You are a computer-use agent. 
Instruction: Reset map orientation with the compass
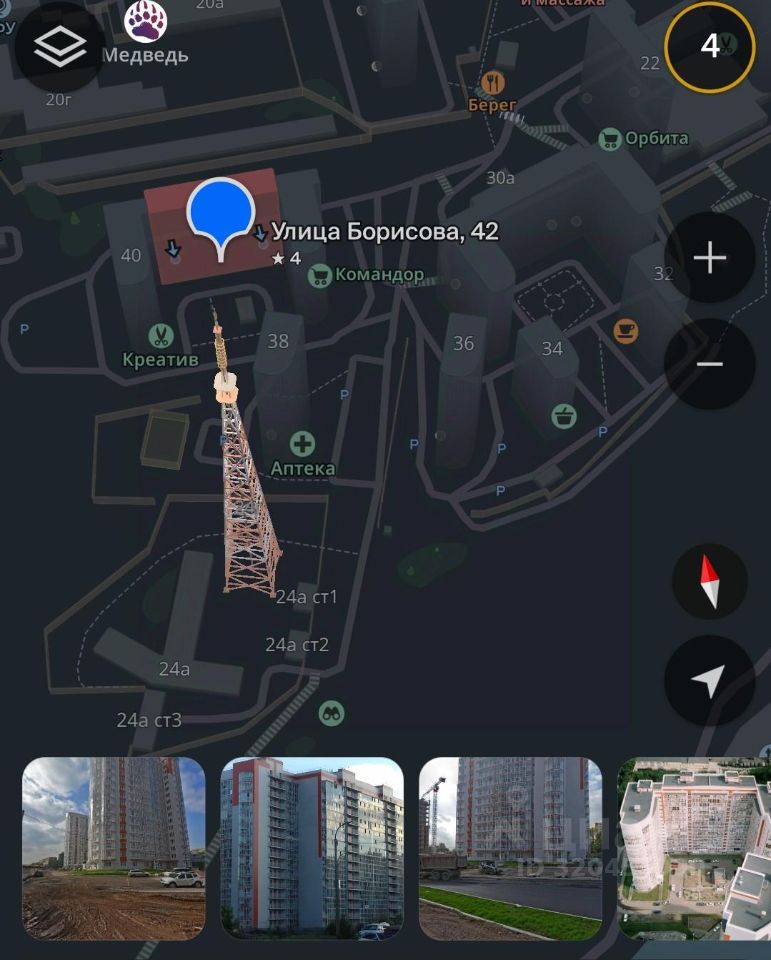709,580
